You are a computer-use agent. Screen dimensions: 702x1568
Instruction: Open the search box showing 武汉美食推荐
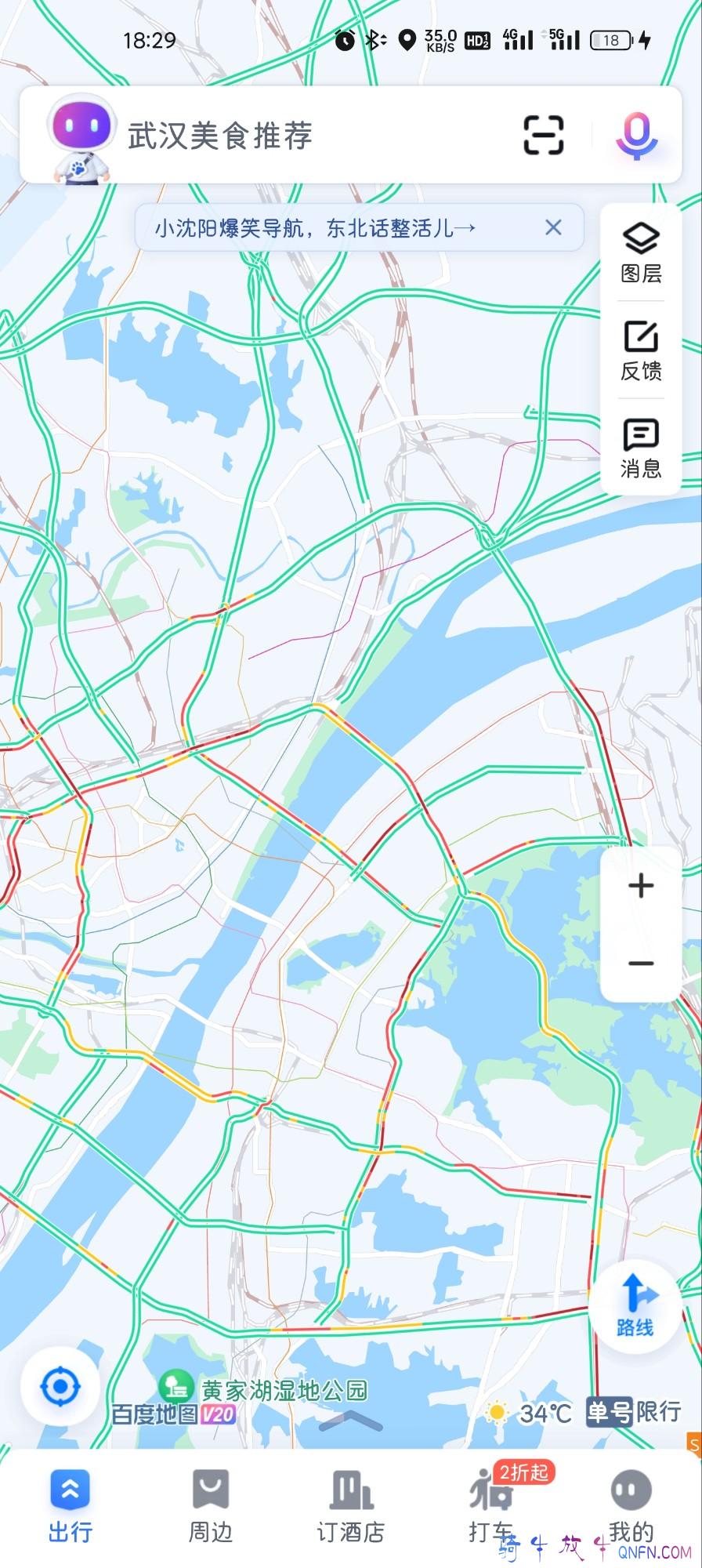click(313, 136)
